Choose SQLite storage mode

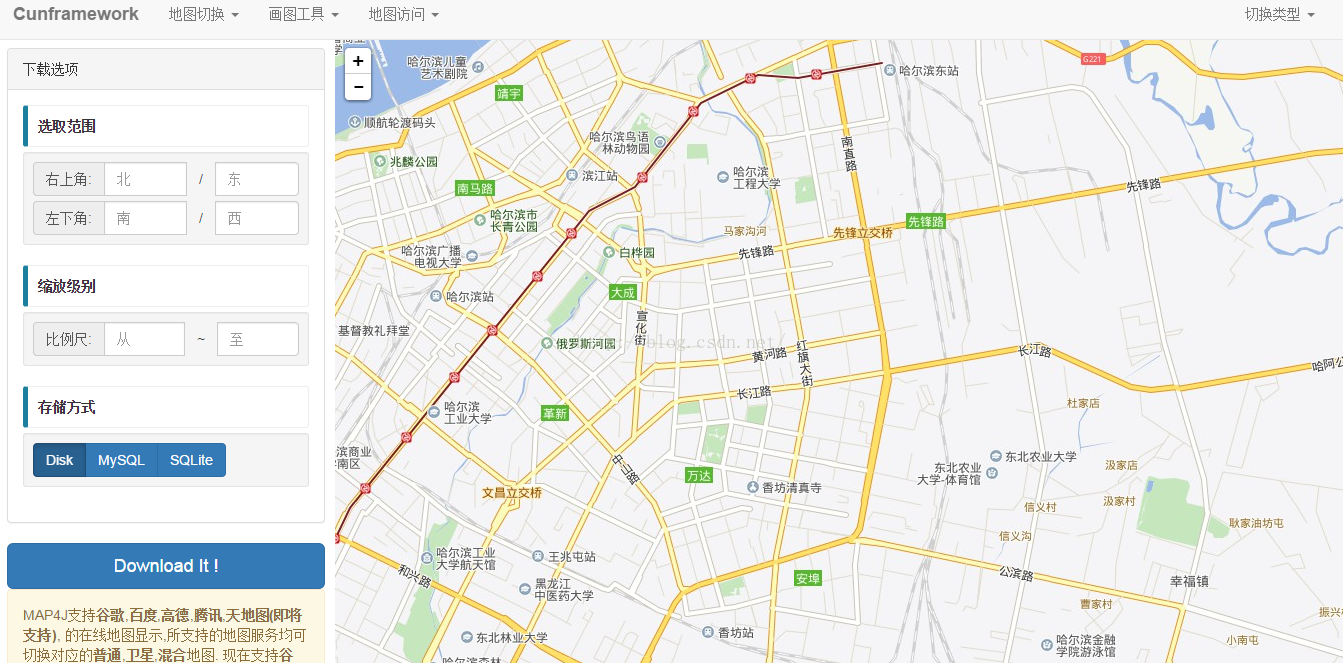191,460
